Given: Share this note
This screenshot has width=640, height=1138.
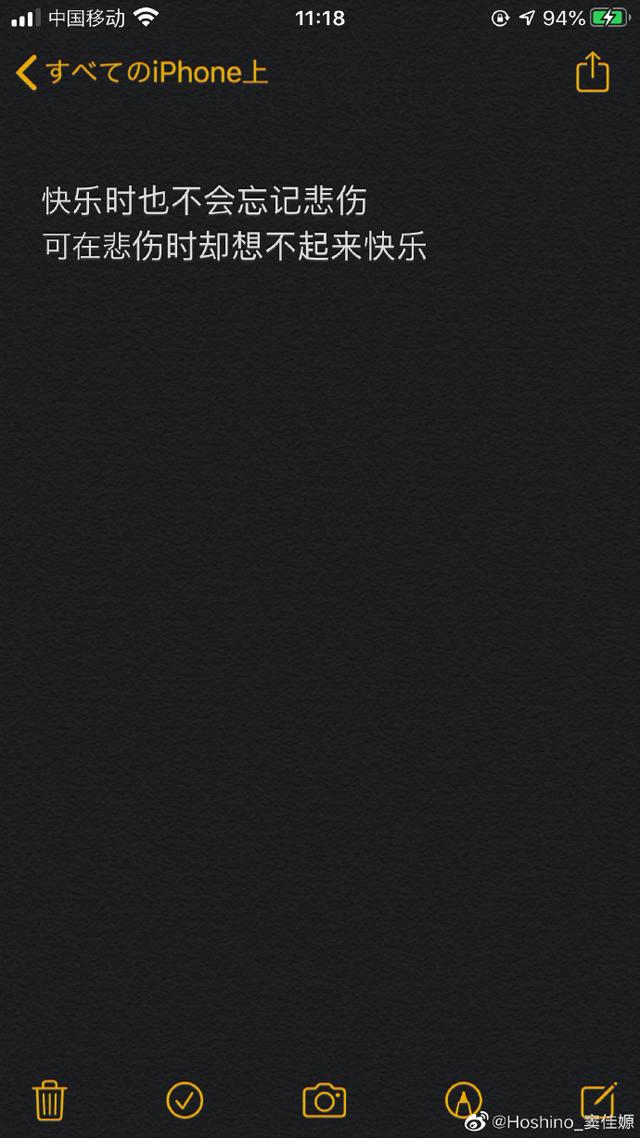Looking at the screenshot, I should coord(592,72).
